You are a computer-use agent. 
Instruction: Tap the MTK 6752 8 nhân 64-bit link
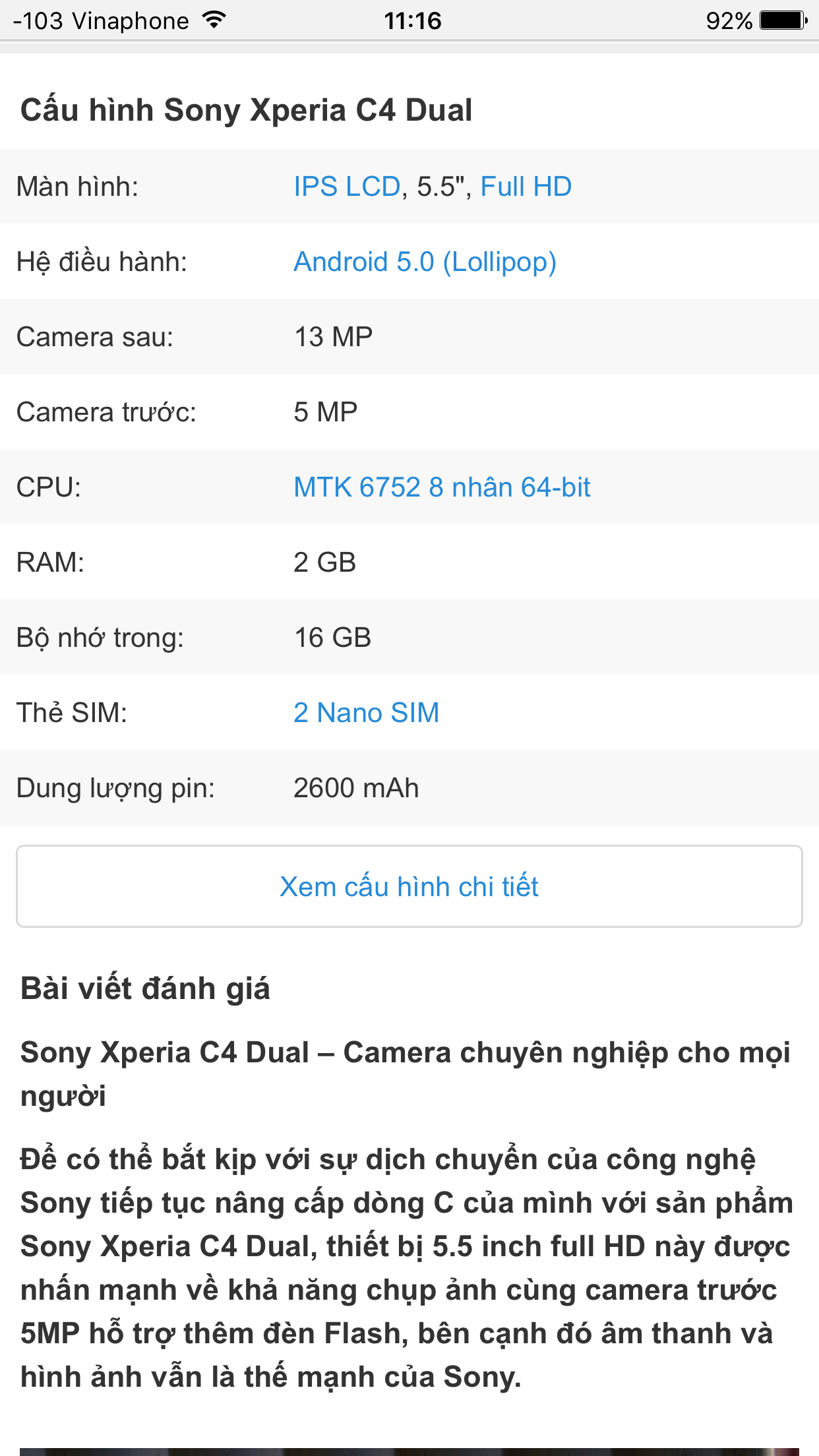tap(441, 487)
